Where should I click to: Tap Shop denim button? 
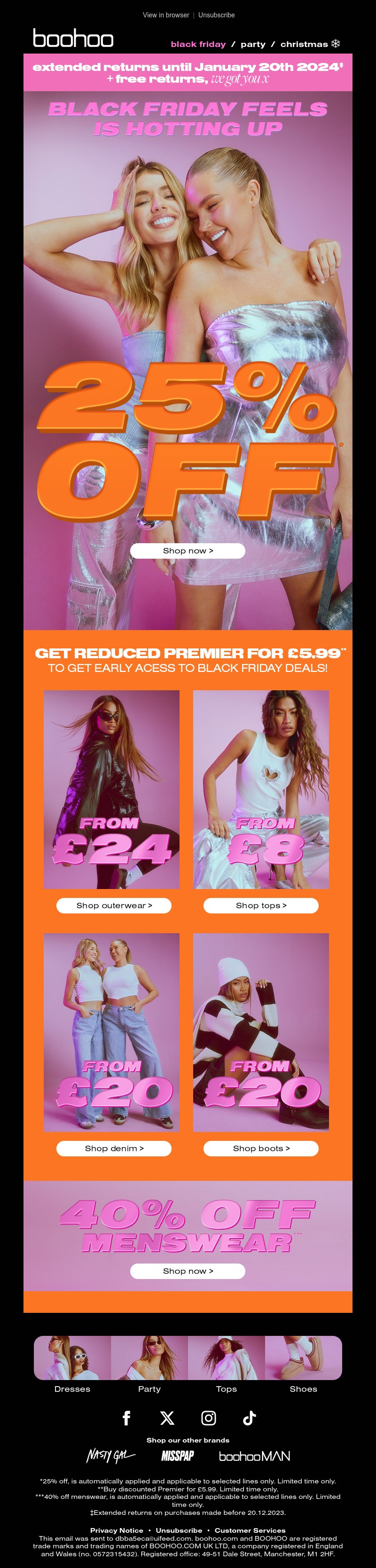point(114,1148)
